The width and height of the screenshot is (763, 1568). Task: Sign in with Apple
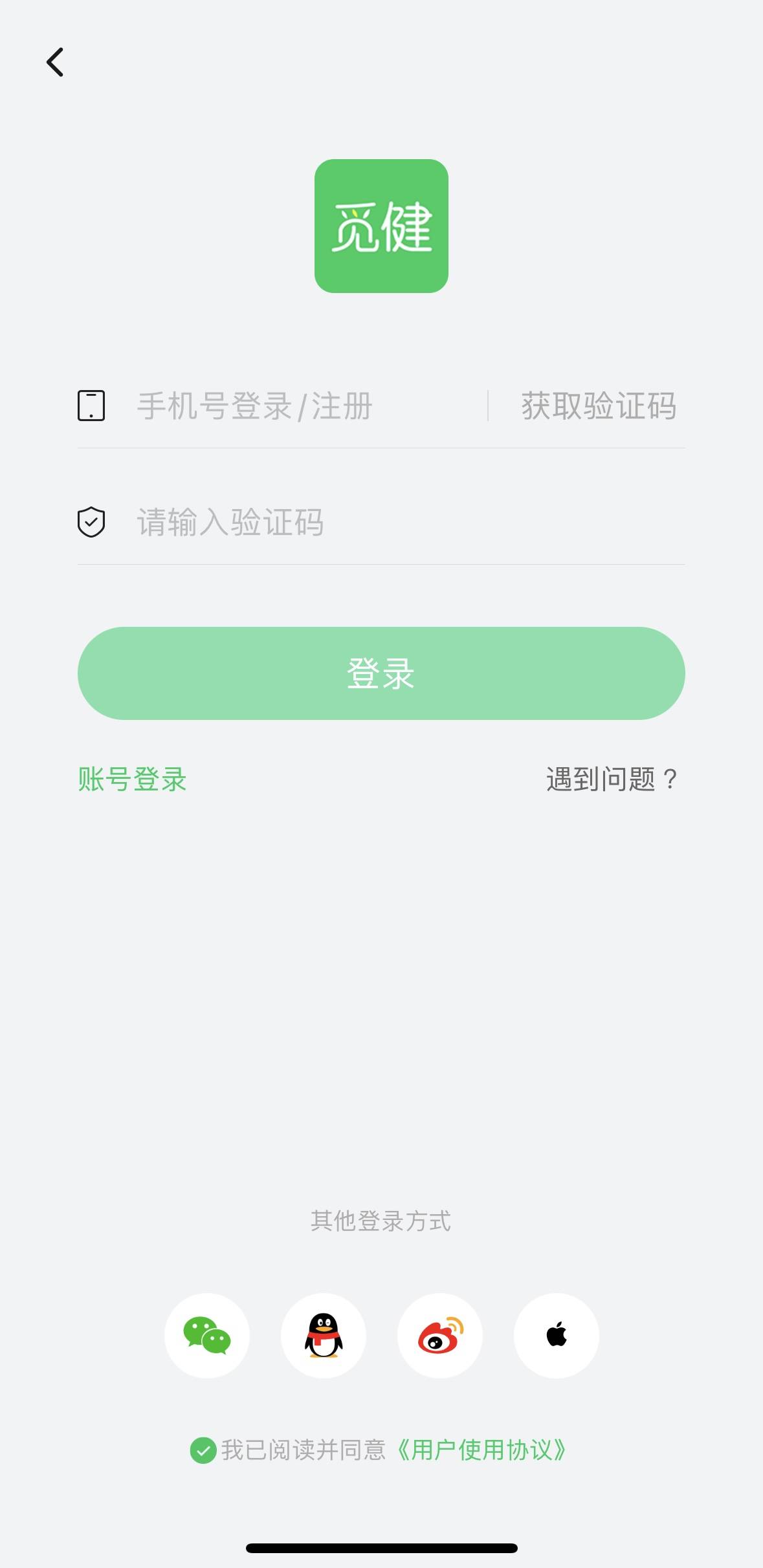[x=557, y=1336]
